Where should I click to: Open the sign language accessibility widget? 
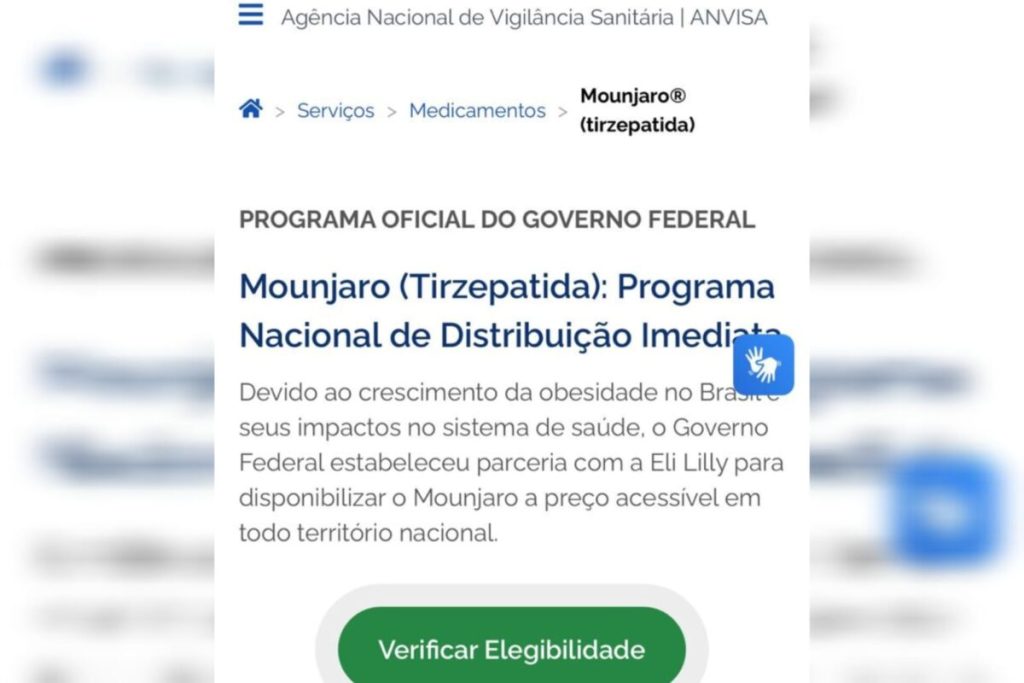point(763,364)
